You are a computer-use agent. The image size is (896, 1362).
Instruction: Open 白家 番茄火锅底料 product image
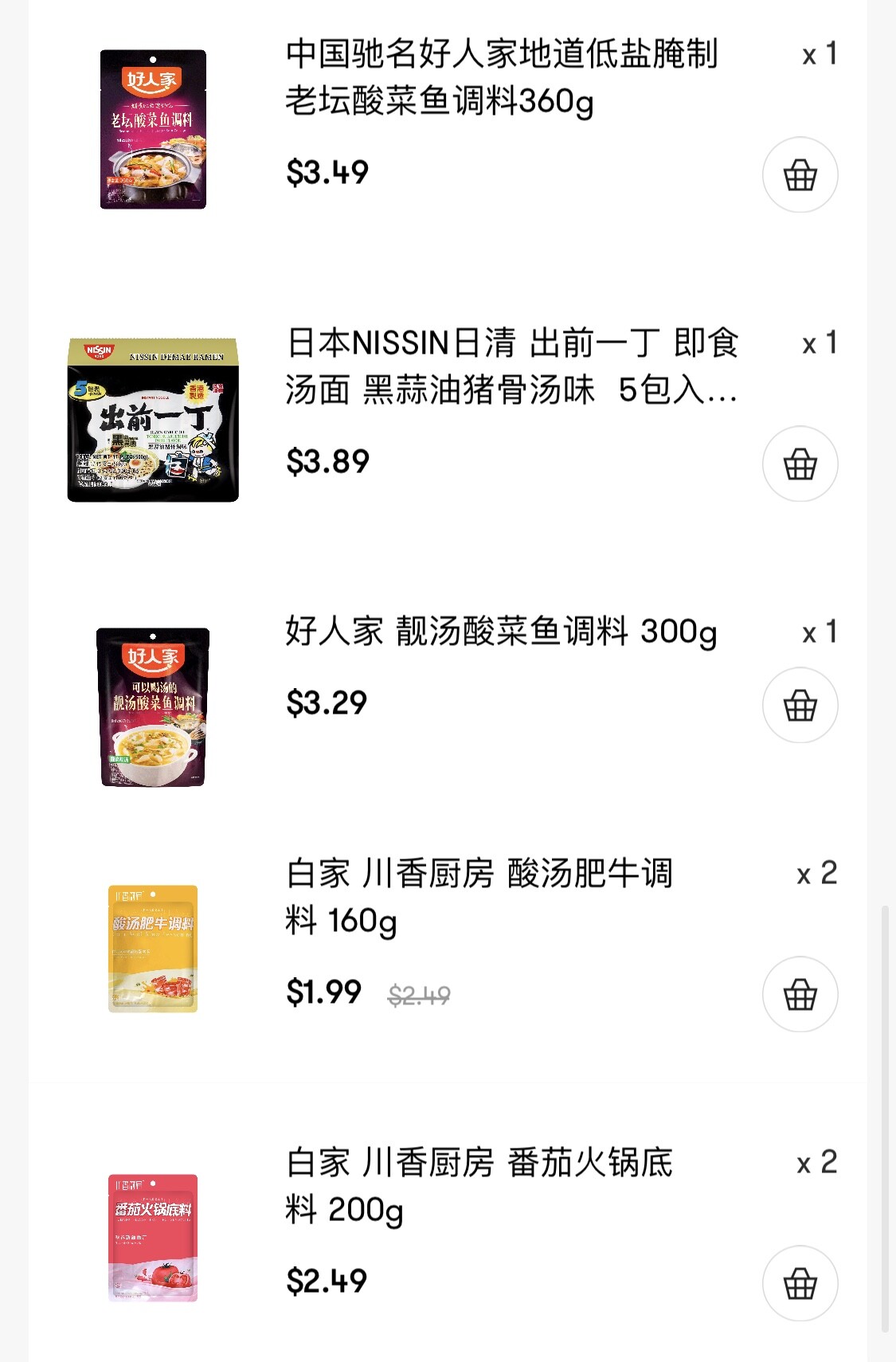click(x=153, y=1238)
